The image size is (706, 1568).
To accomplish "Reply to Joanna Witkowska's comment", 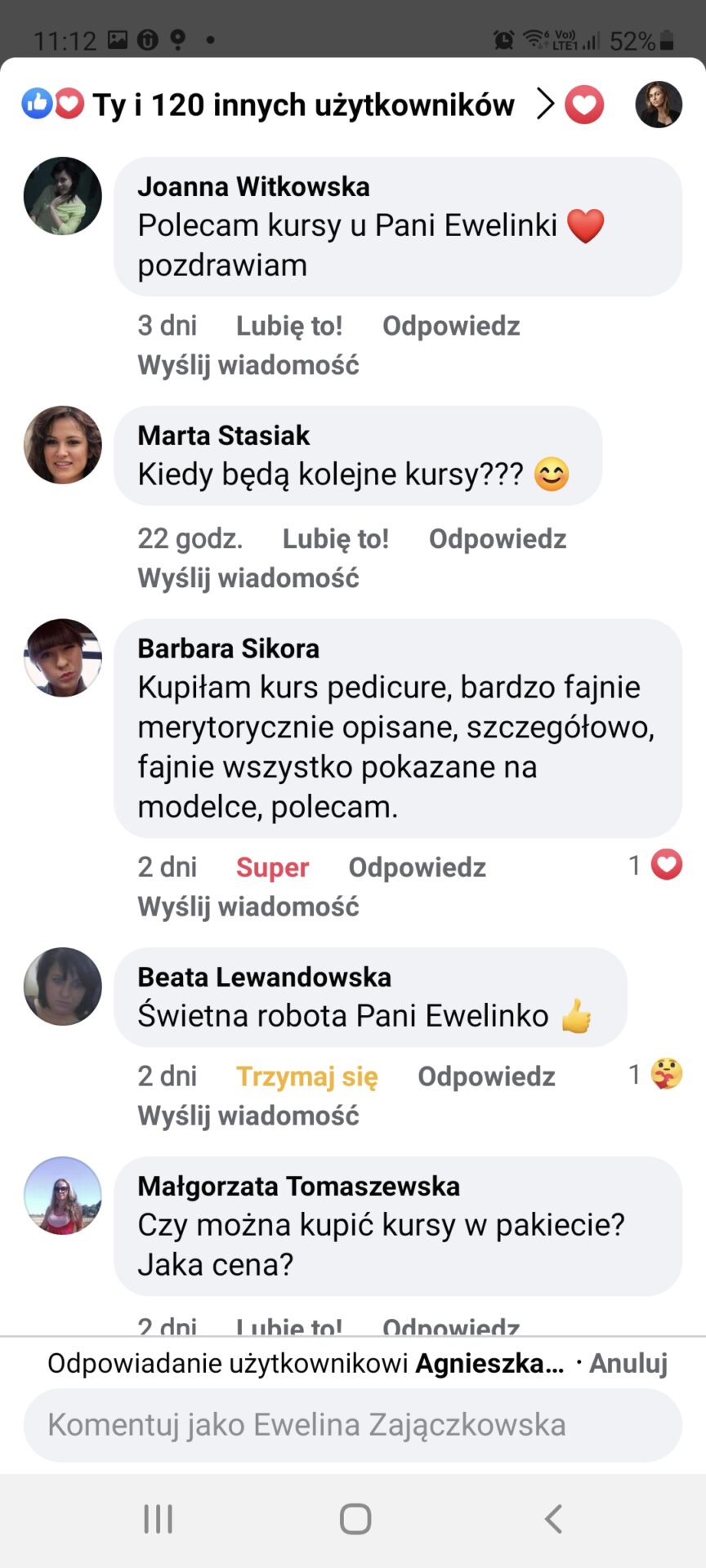I will point(450,326).
